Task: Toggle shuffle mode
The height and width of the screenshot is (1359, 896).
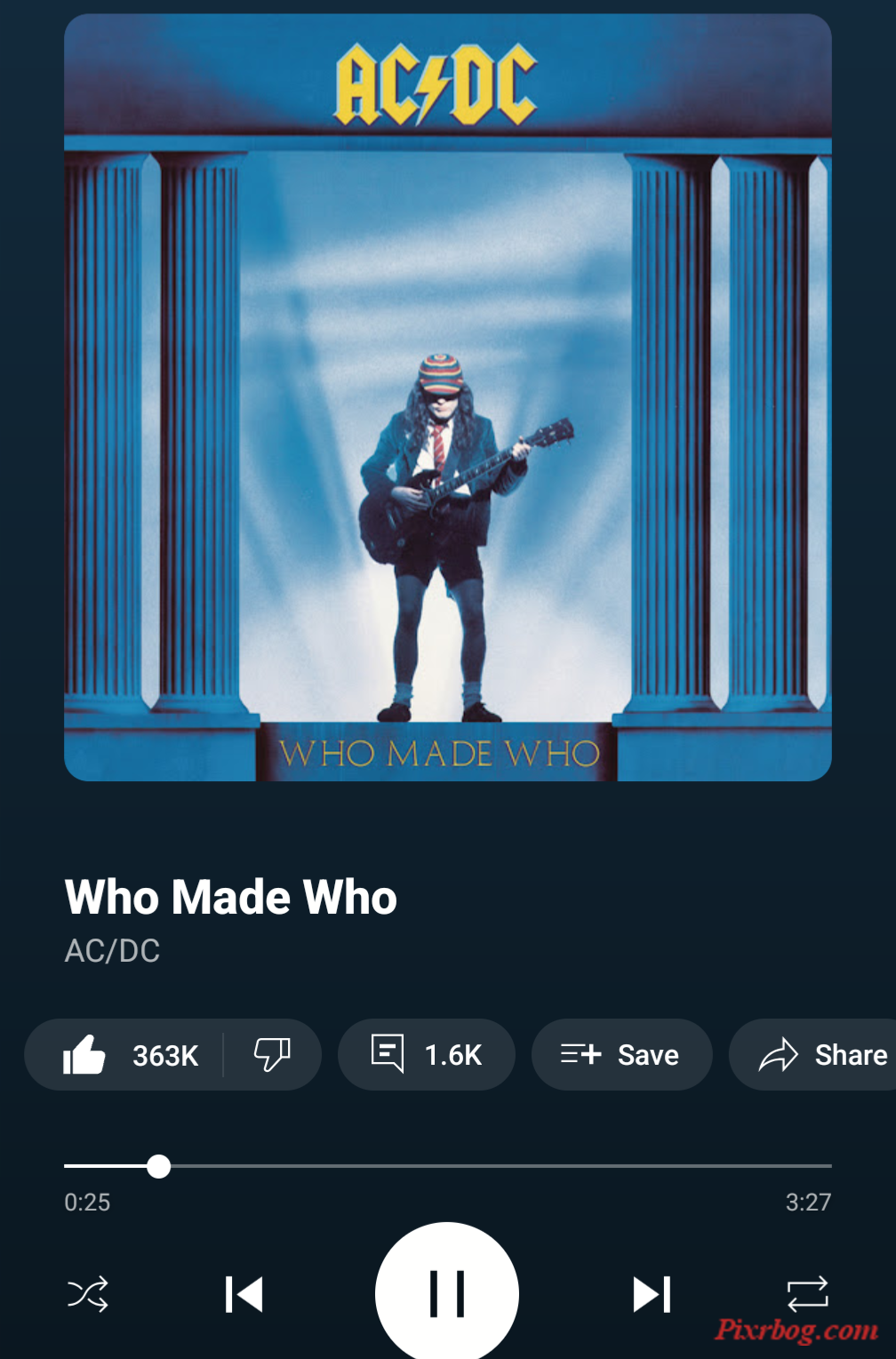Action: (88, 1294)
